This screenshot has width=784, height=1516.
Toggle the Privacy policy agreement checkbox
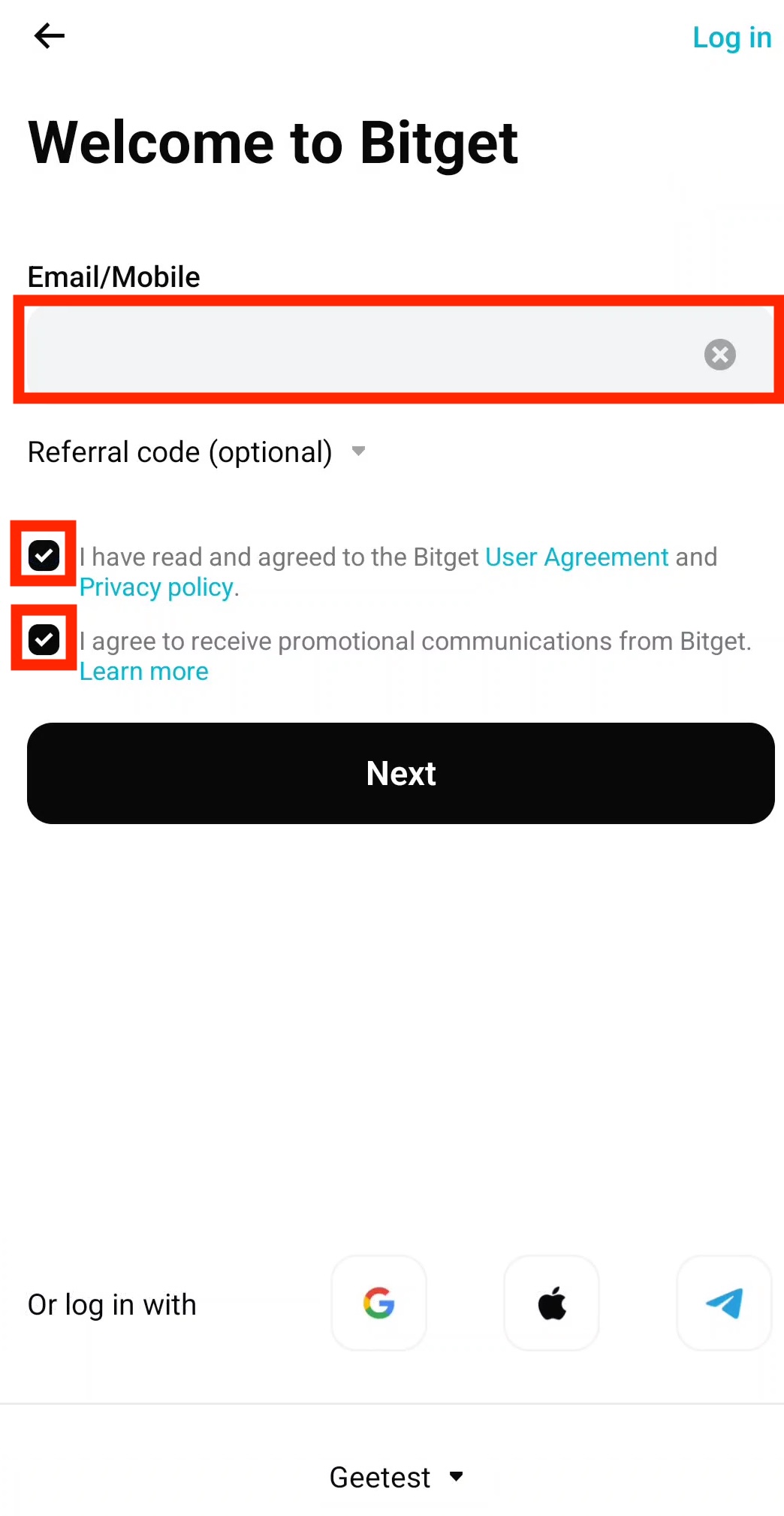(44, 556)
